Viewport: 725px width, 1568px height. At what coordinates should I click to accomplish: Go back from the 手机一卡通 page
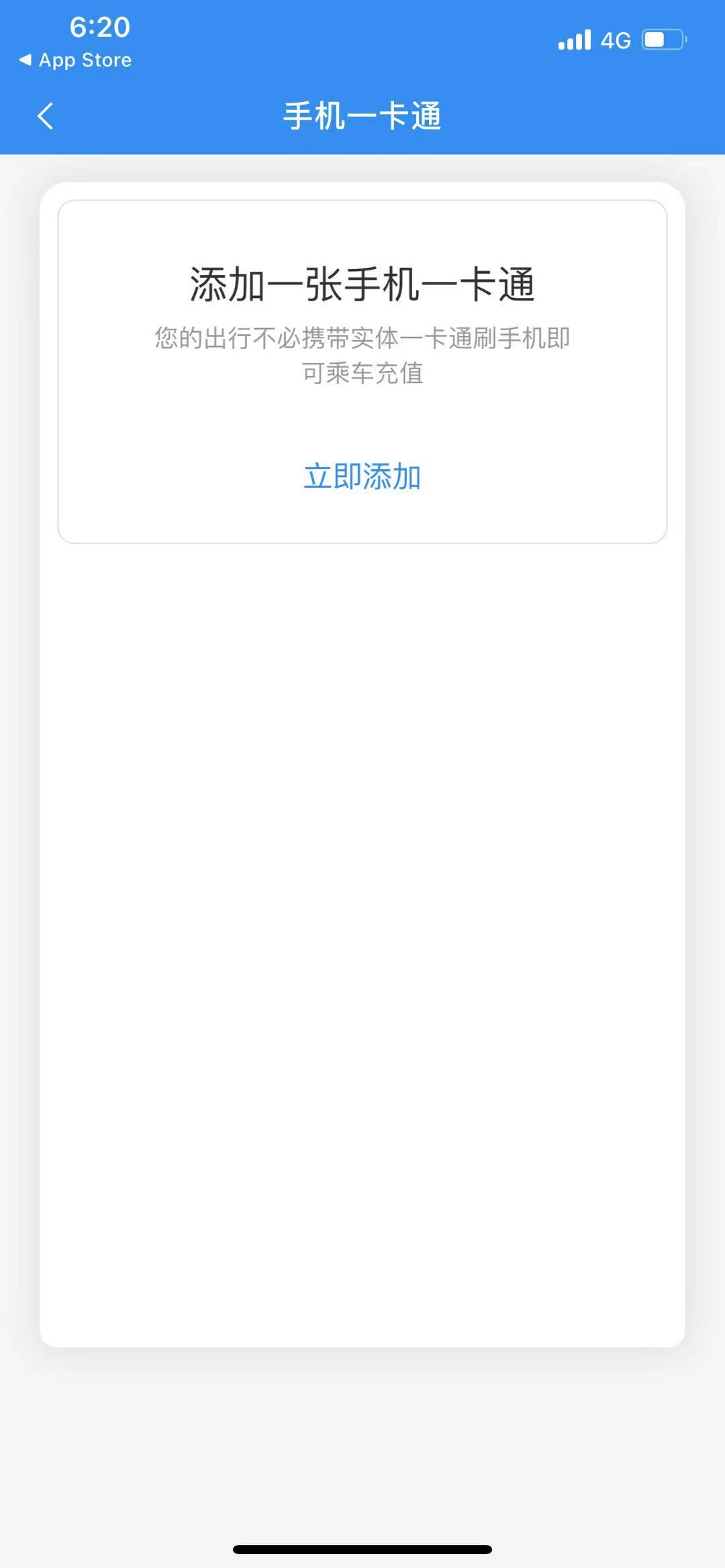[x=45, y=116]
